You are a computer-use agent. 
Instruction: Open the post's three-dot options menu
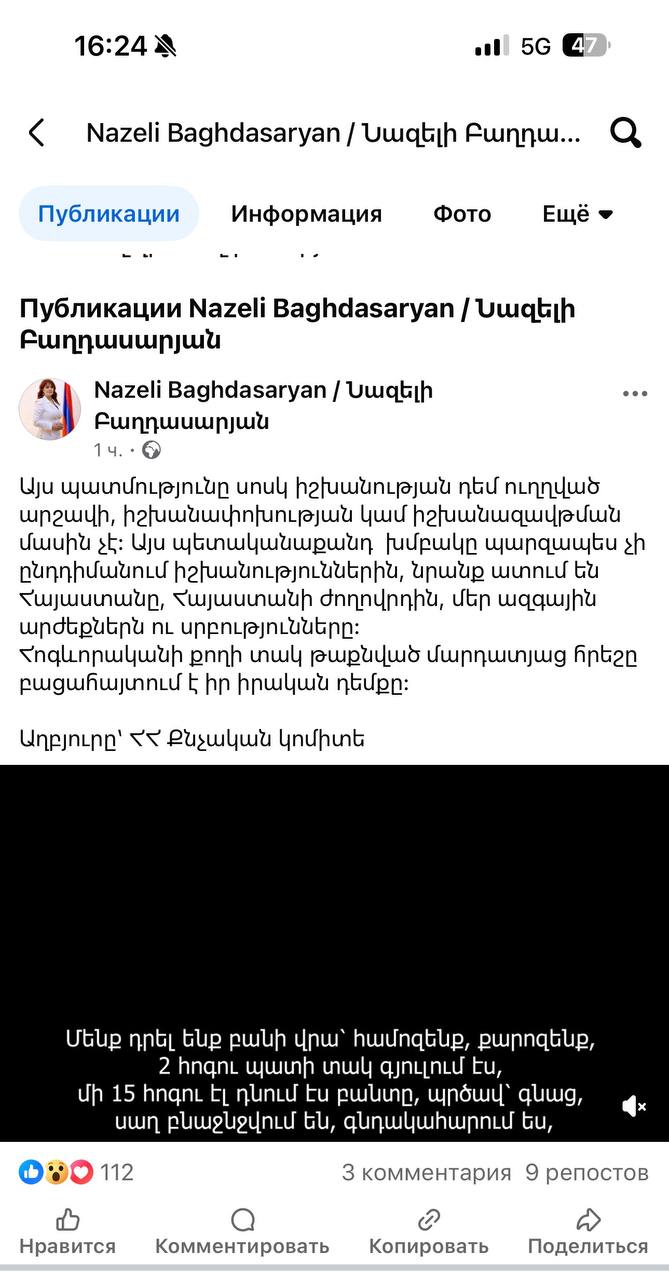tap(635, 394)
